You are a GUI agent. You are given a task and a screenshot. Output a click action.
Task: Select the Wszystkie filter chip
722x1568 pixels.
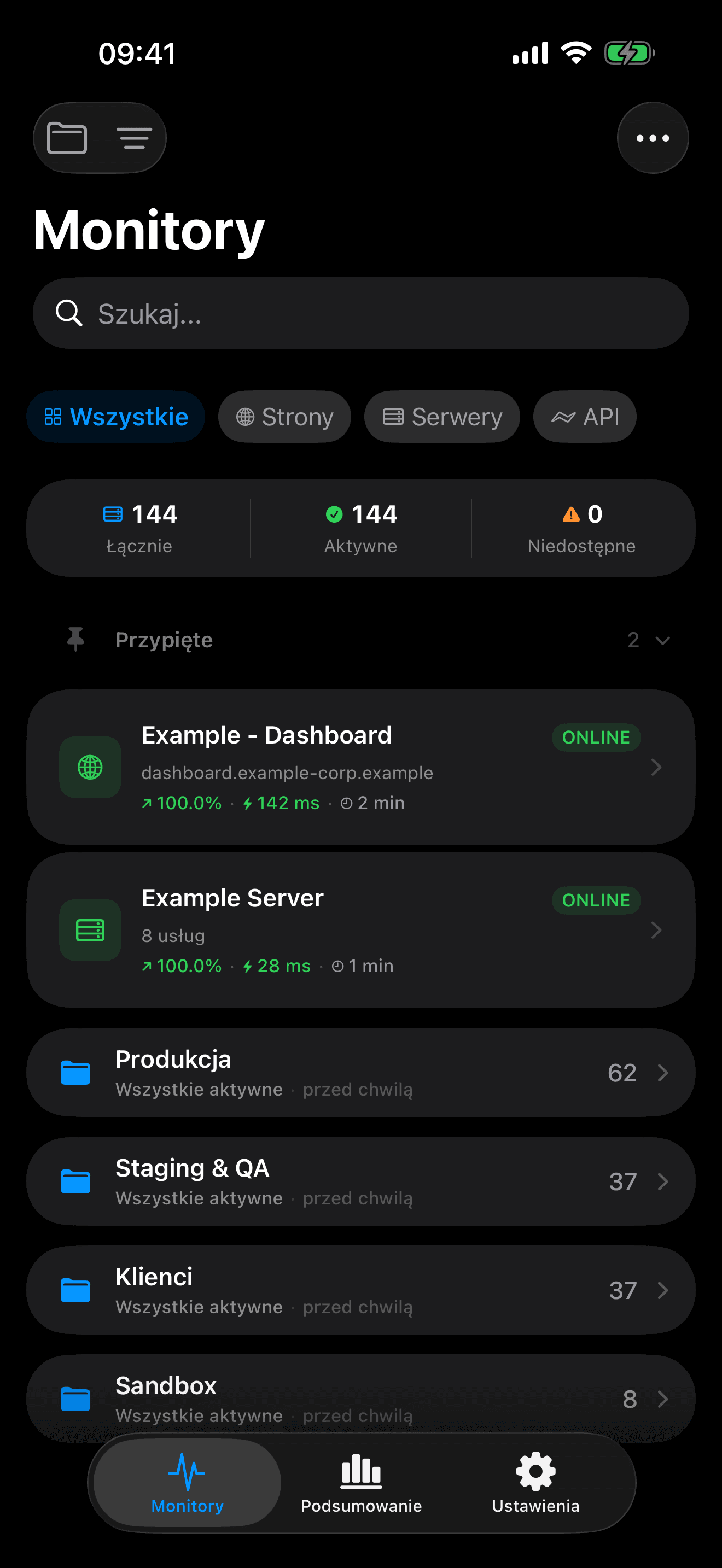[115, 417]
